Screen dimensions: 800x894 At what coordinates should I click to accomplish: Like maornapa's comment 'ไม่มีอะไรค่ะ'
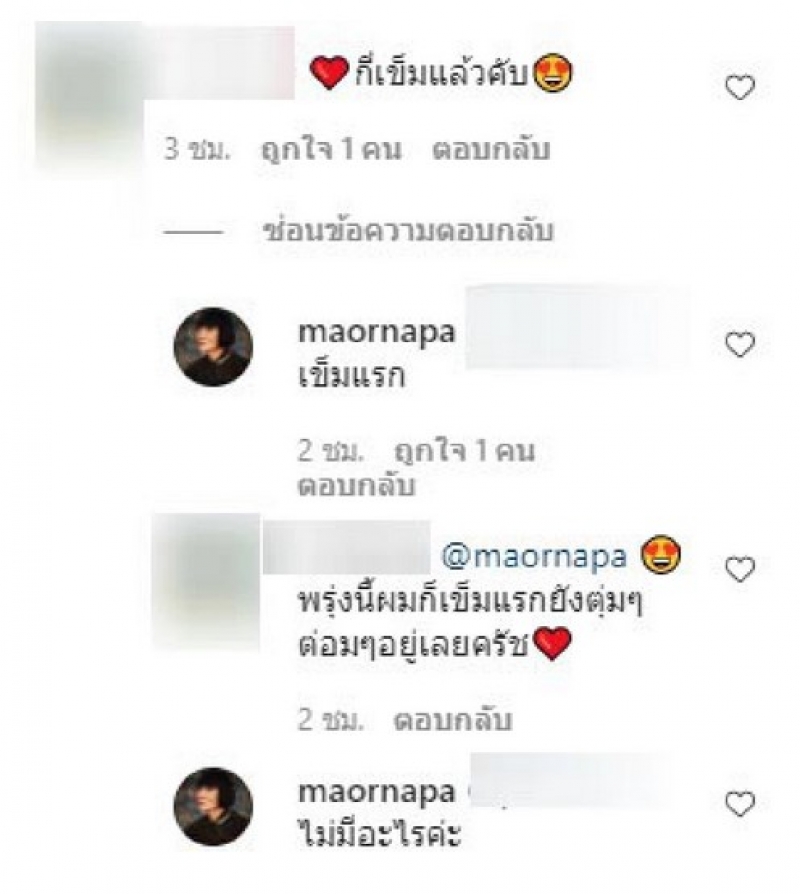[x=739, y=803]
